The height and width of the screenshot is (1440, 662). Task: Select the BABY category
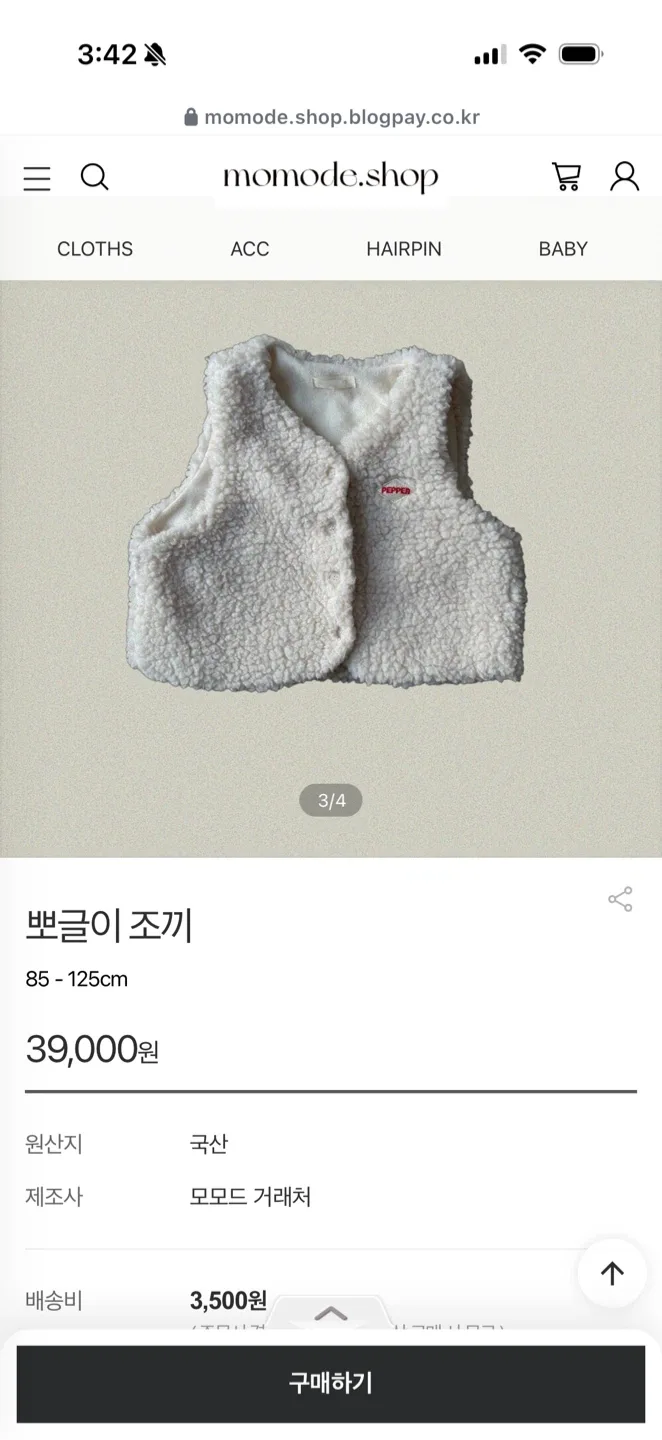pyautogui.click(x=563, y=249)
